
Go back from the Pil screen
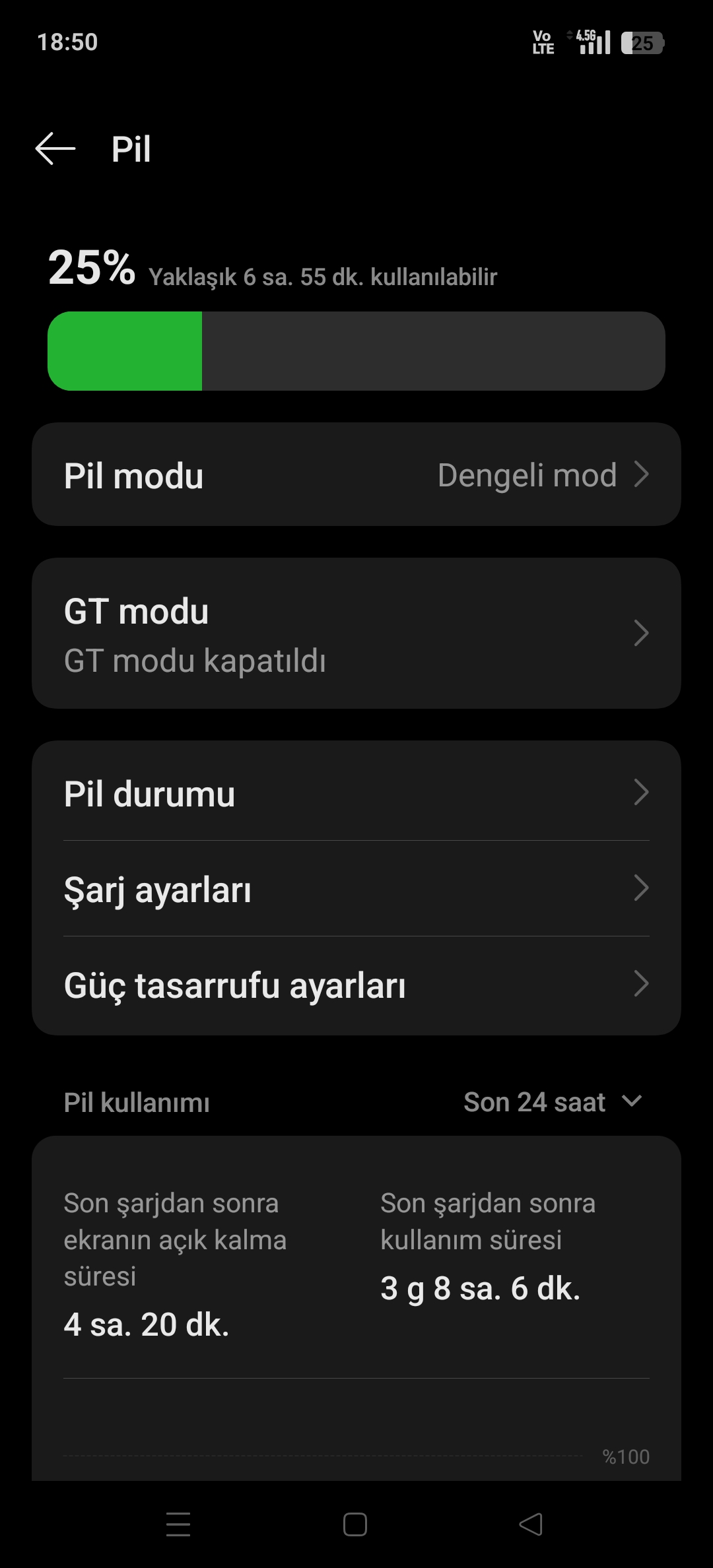click(x=55, y=148)
